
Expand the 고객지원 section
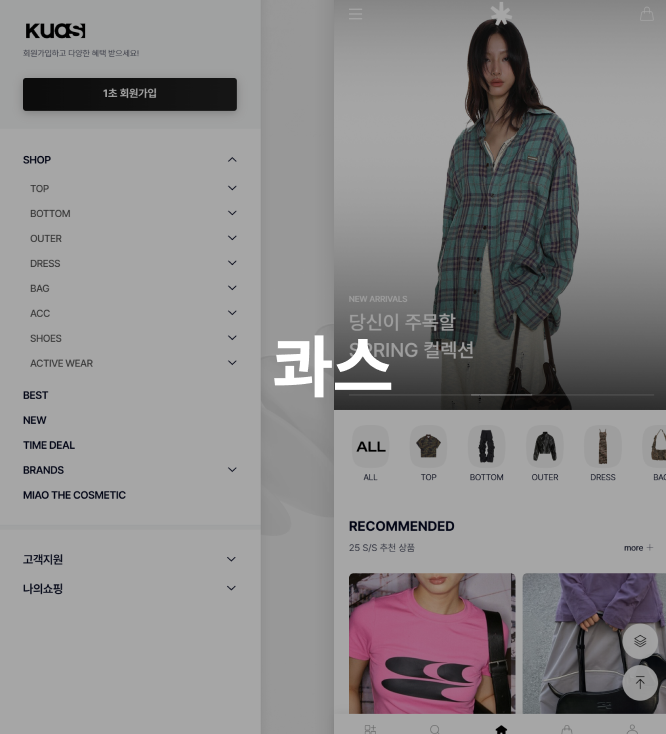pyautogui.click(x=231, y=559)
